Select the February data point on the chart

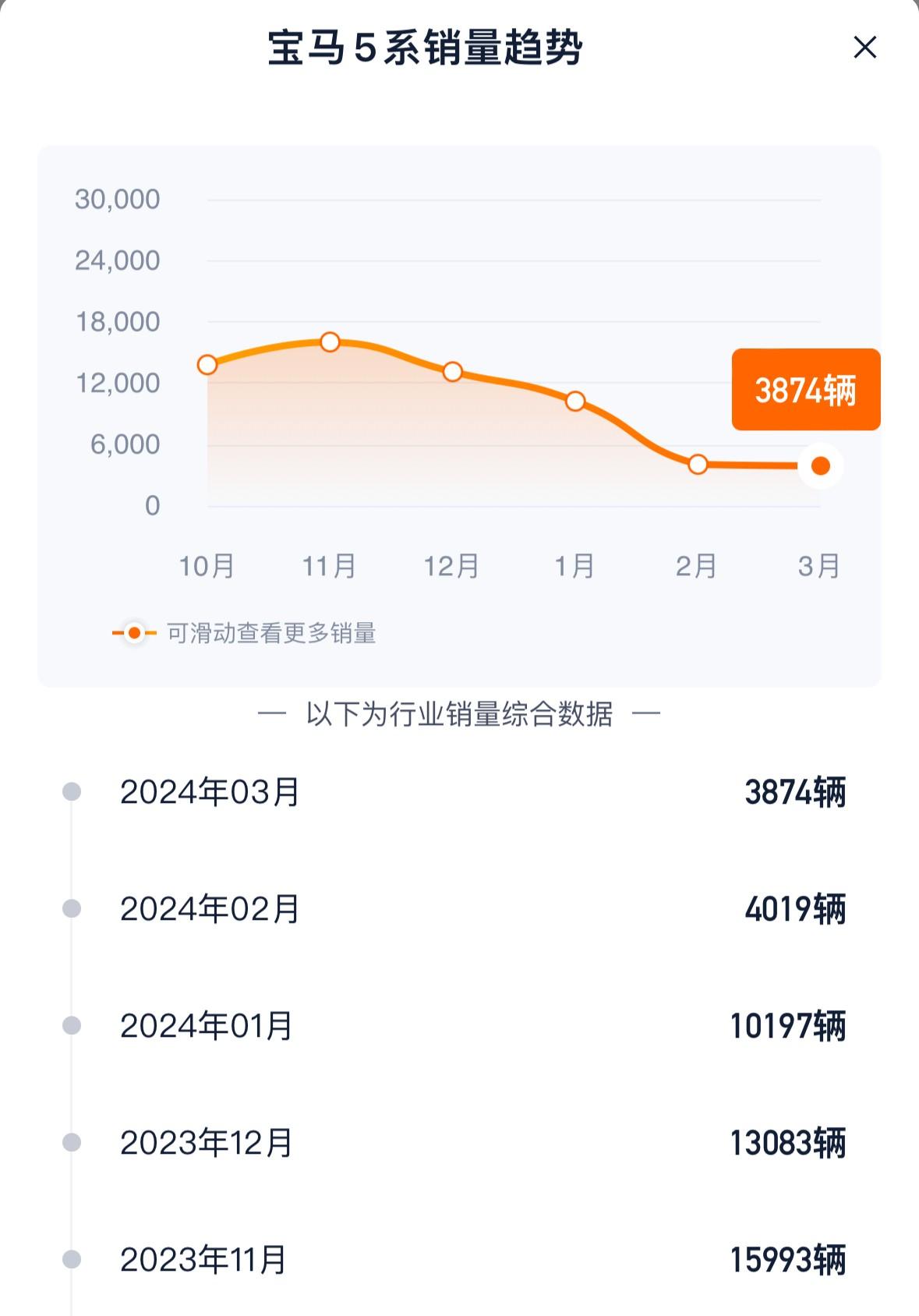coord(698,465)
